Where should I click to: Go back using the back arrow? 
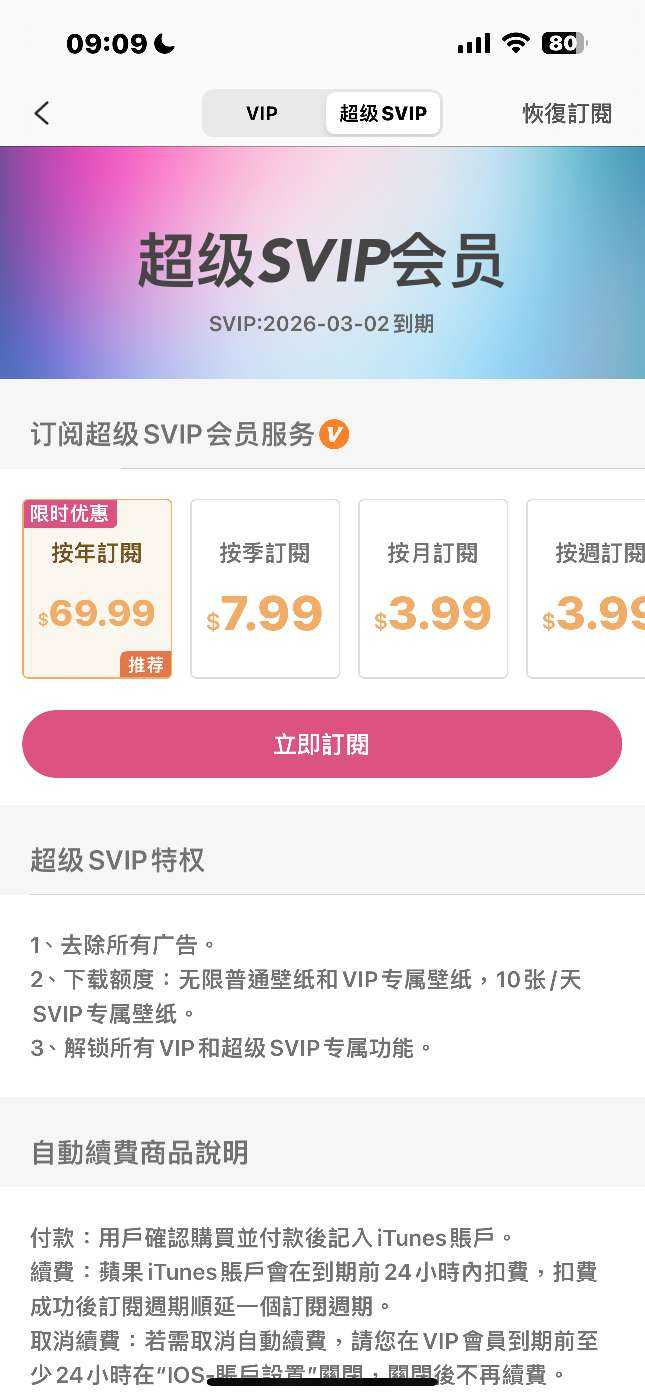[x=41, y=113]
